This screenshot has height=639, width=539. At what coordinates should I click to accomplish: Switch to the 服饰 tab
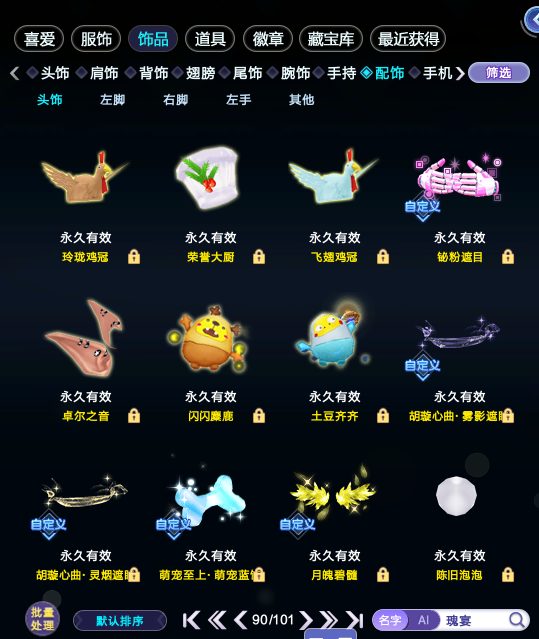(96, 39)
